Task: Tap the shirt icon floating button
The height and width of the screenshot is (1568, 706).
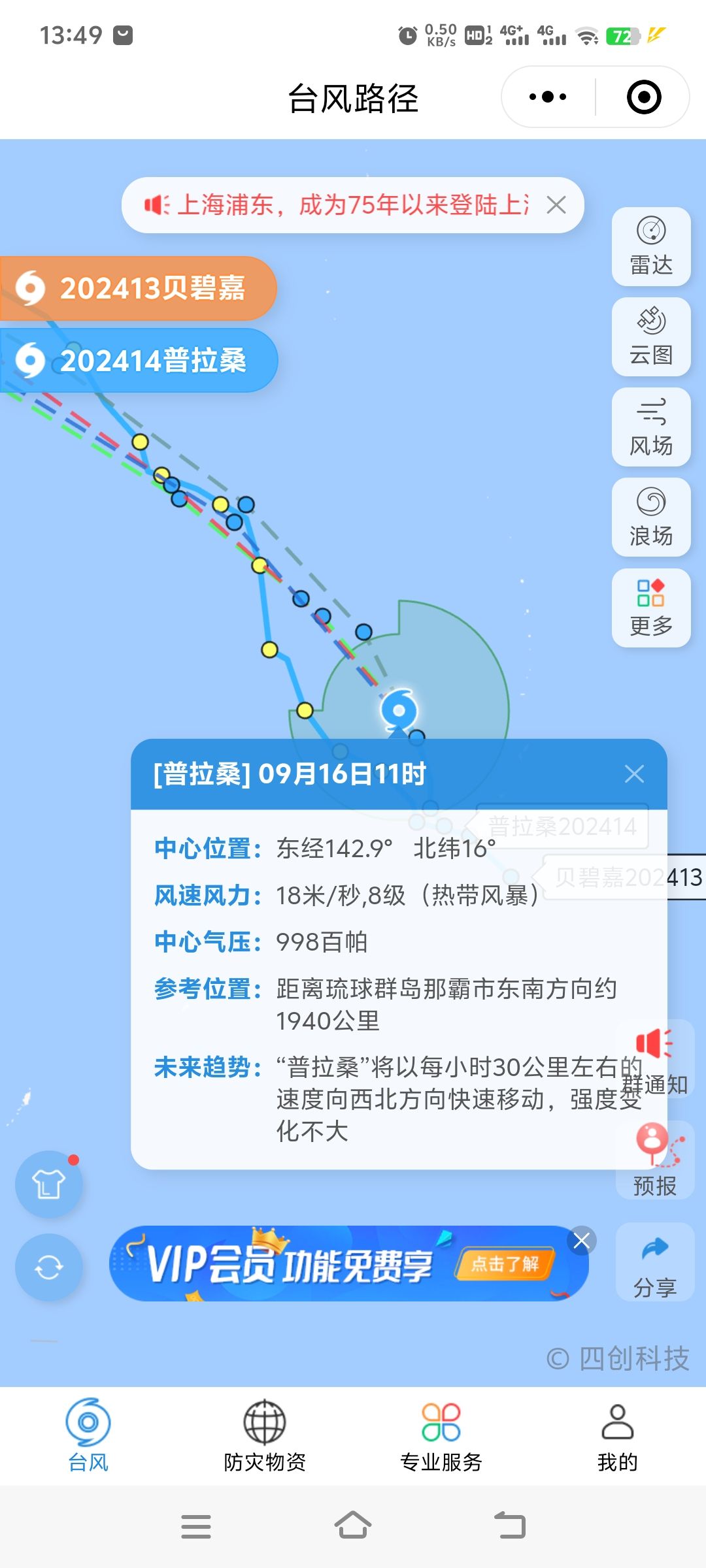Action: coord(49,1184)
